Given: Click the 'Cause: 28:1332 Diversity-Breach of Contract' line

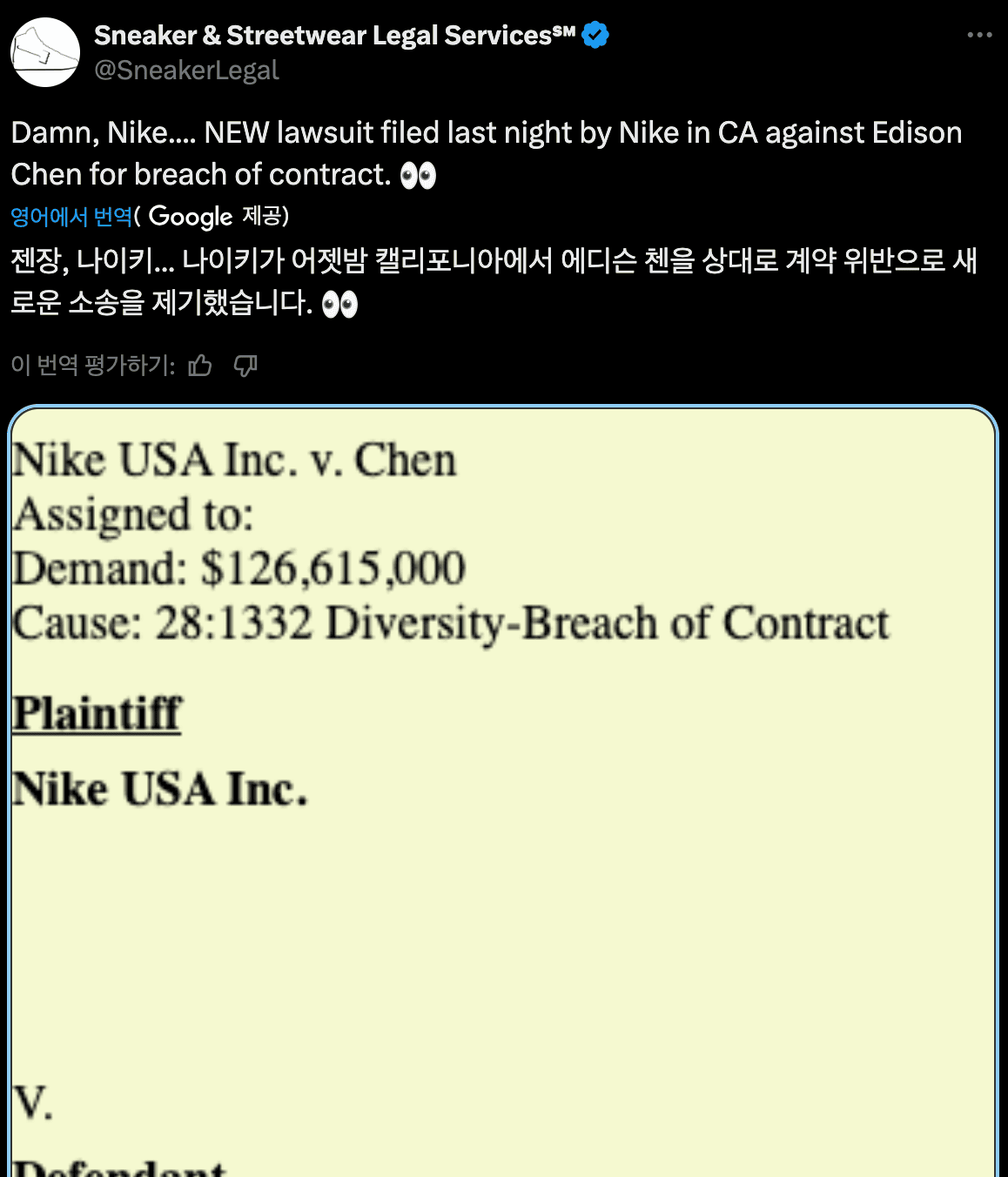Looking at the screenshot, I should point(453,621).
